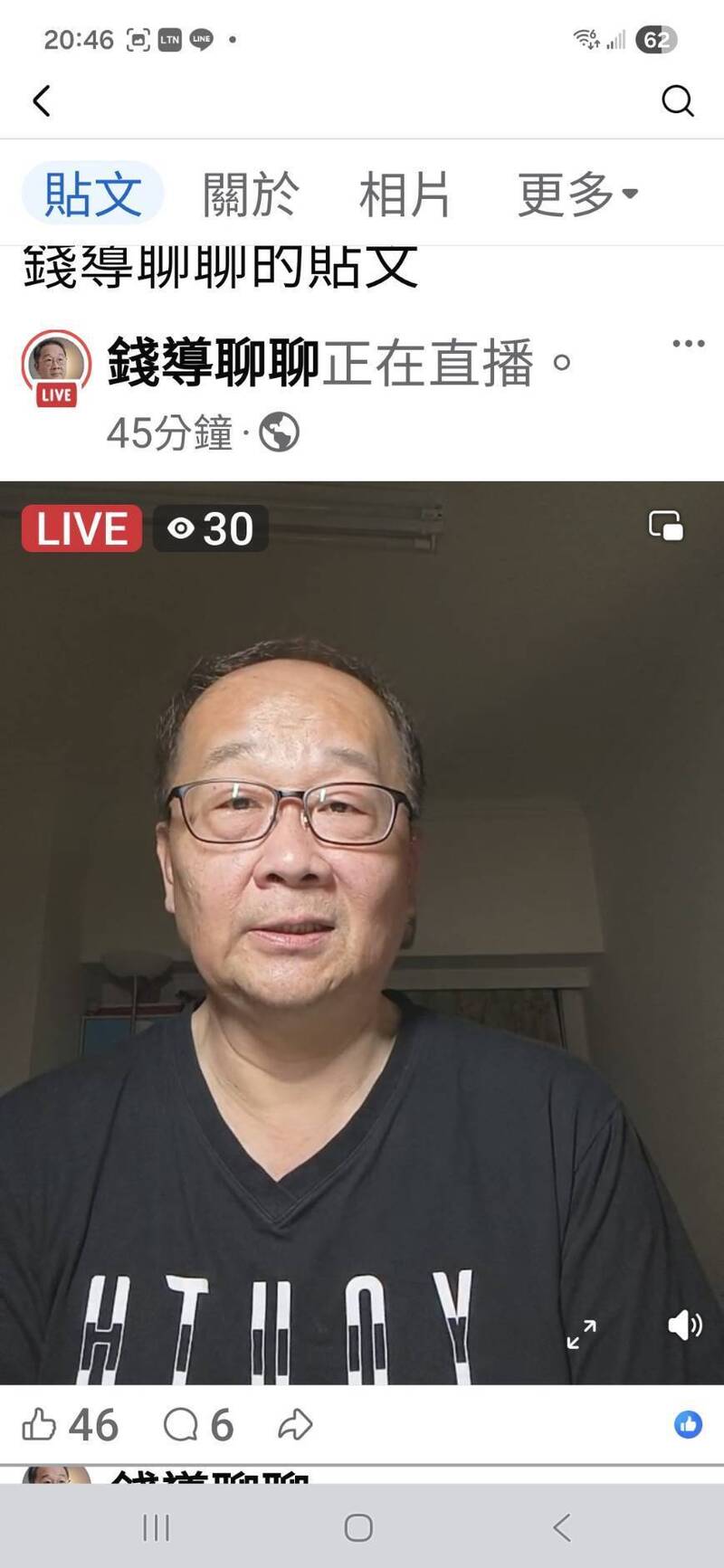
Task: Enable picture-in-picture for the live video
Action: click(x=666, y=526)
